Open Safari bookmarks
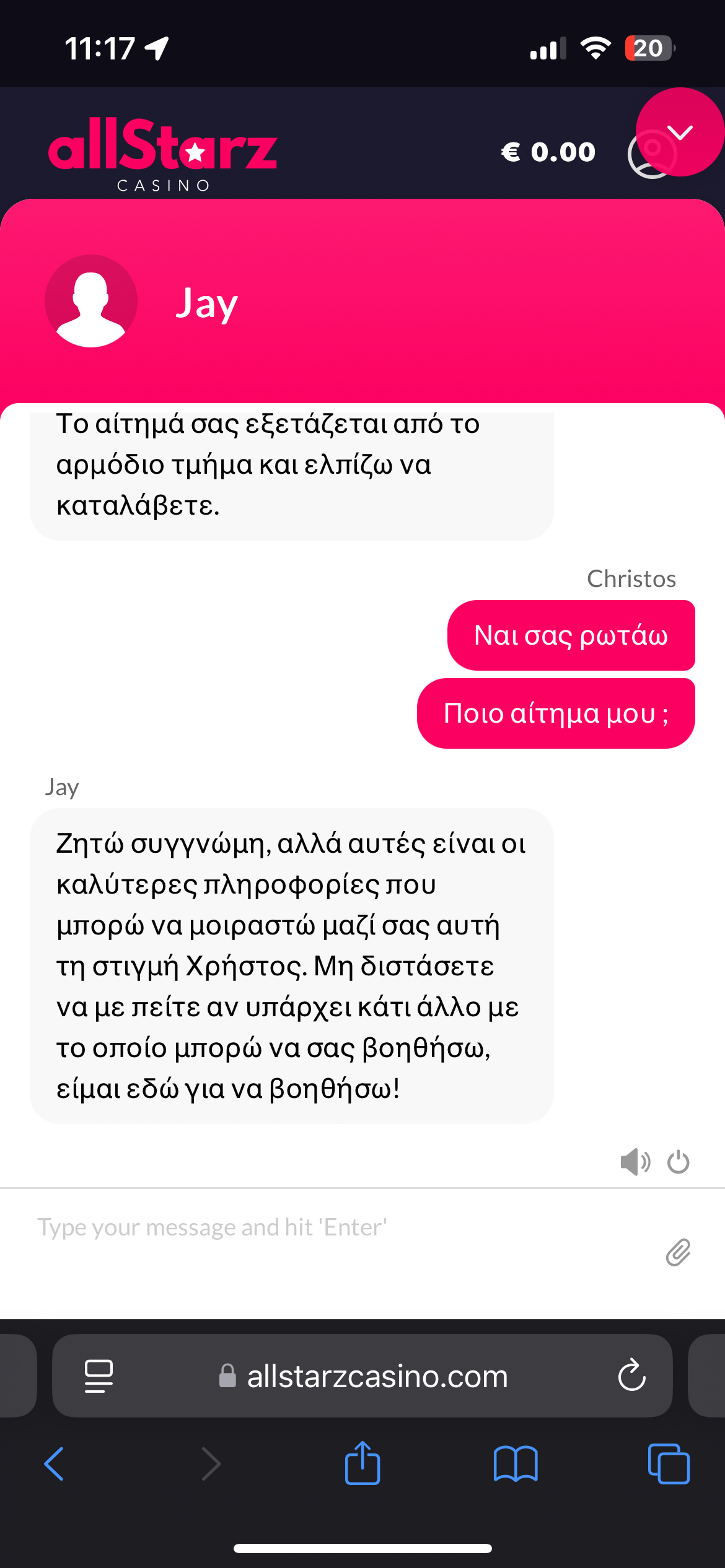The image size is (725, 1568). 516,1464
